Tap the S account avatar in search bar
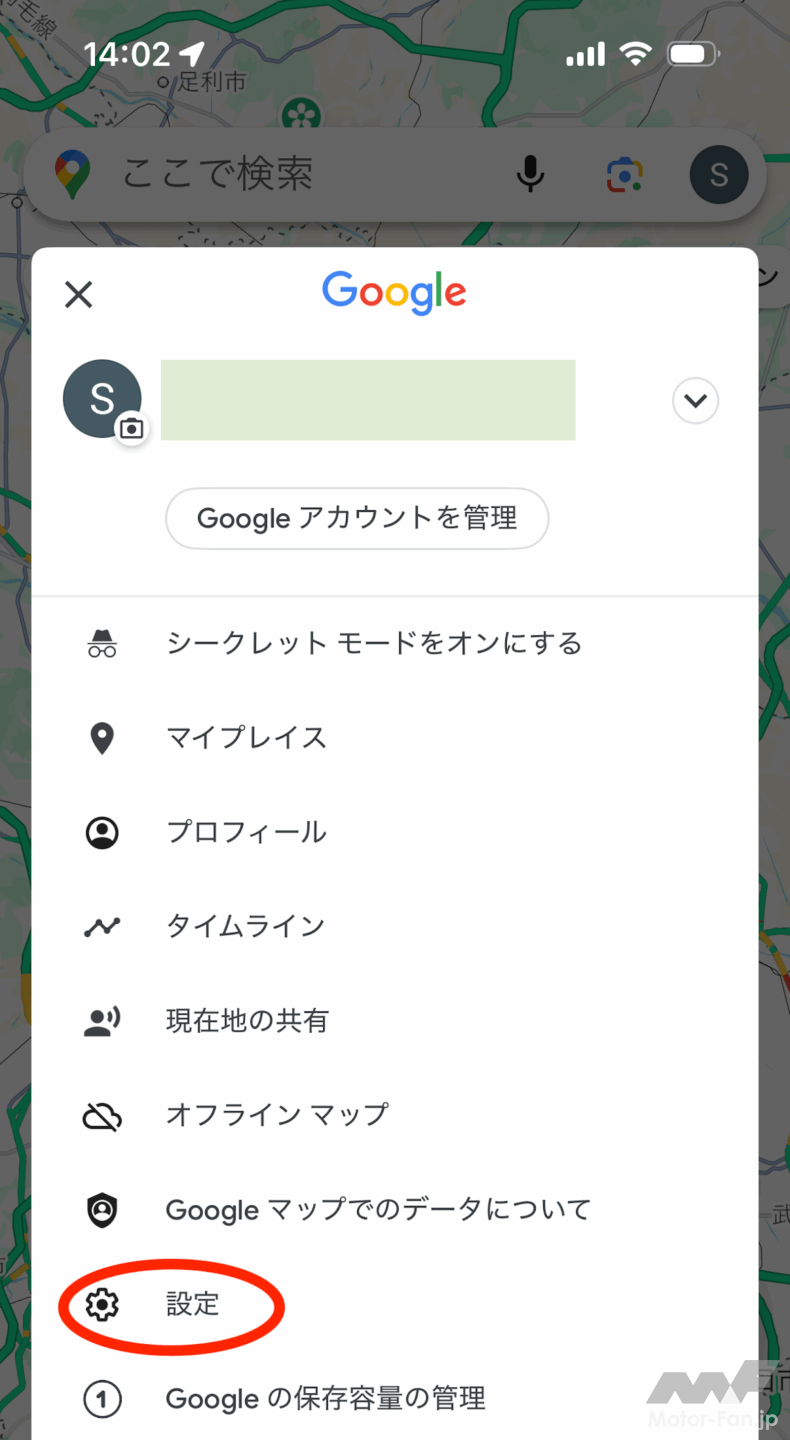The width and height of the screenshot is (790, 1440). click(718, 174)
